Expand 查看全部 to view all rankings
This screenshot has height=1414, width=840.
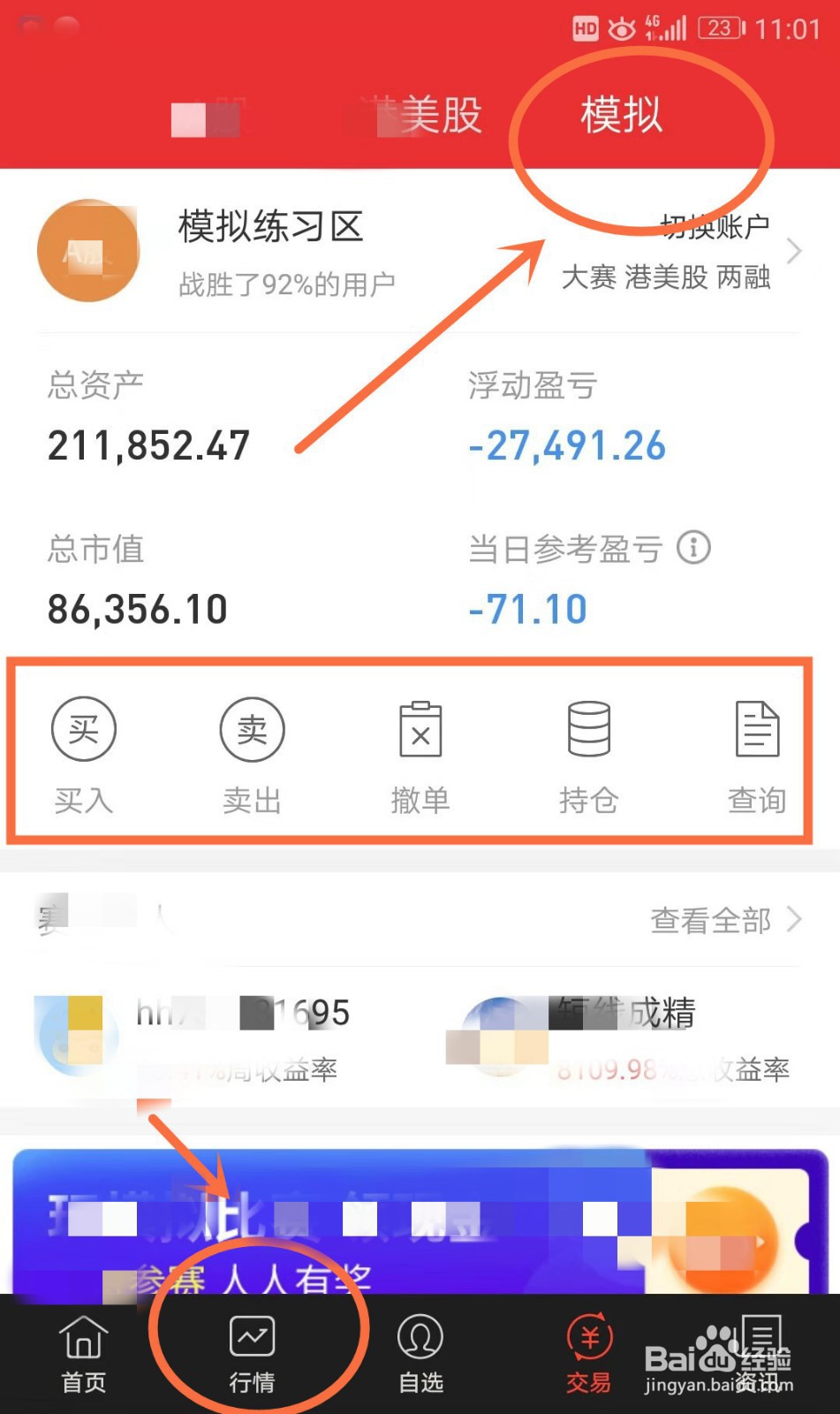[x=709, y=921]
